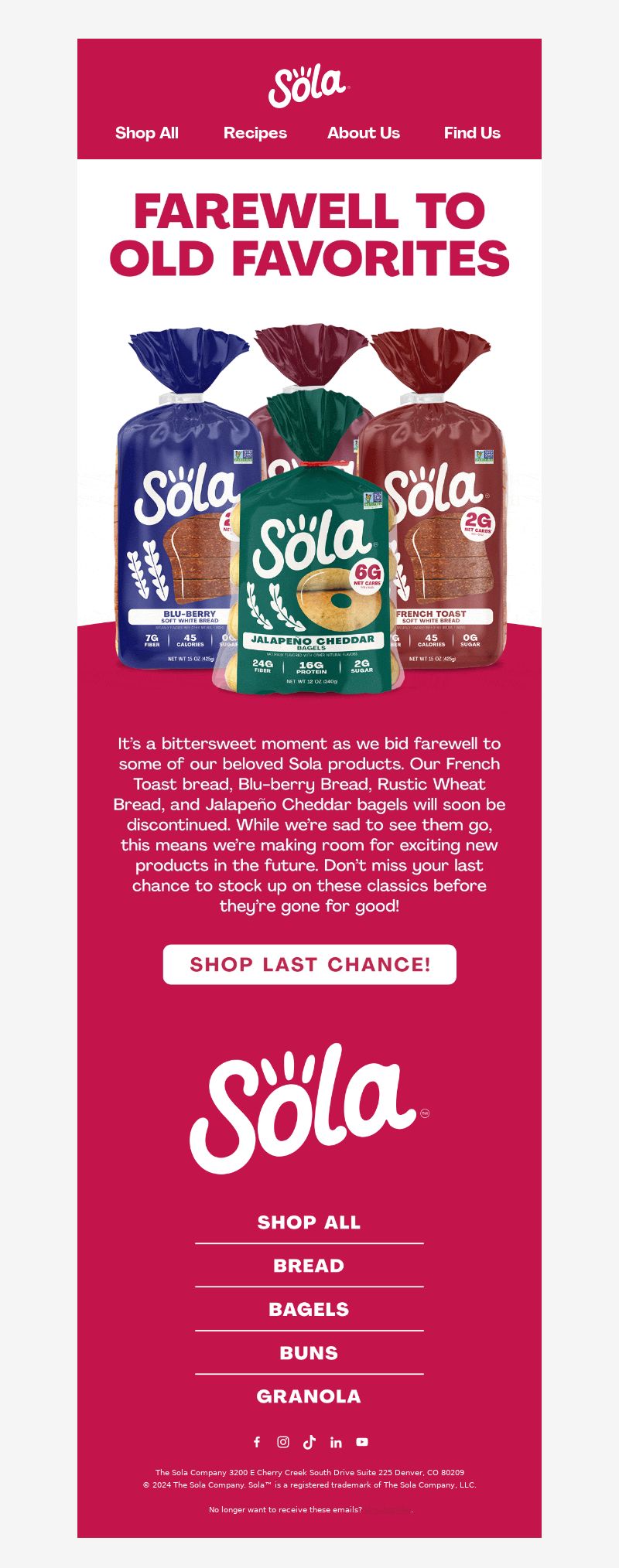Open the BREAD category
The width and height of the screenshot is (619, 1568).
(309, 1266)
